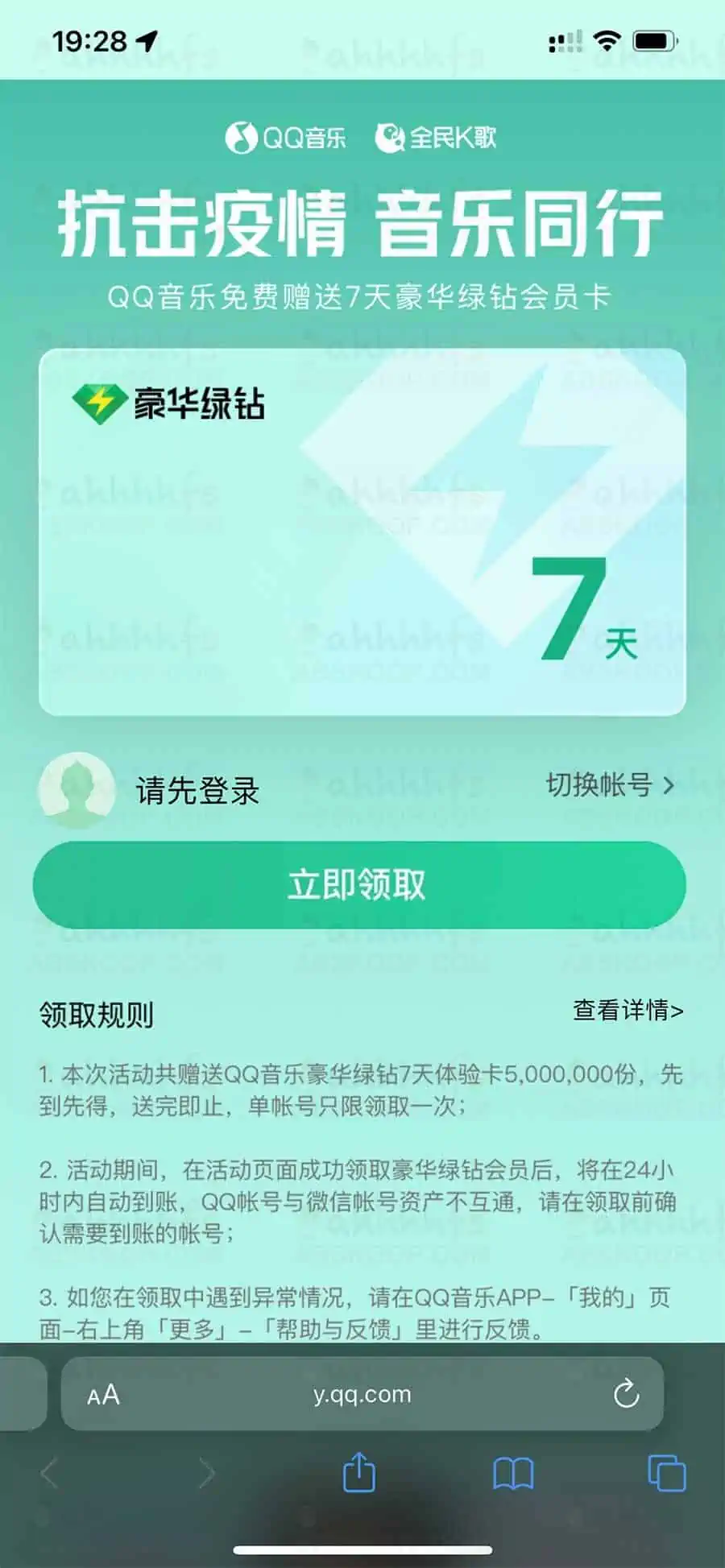Tap the 立即领取 claim button
Viewport: 725px width, 1568px height.
pyautogui.click(x=361, y=884)
